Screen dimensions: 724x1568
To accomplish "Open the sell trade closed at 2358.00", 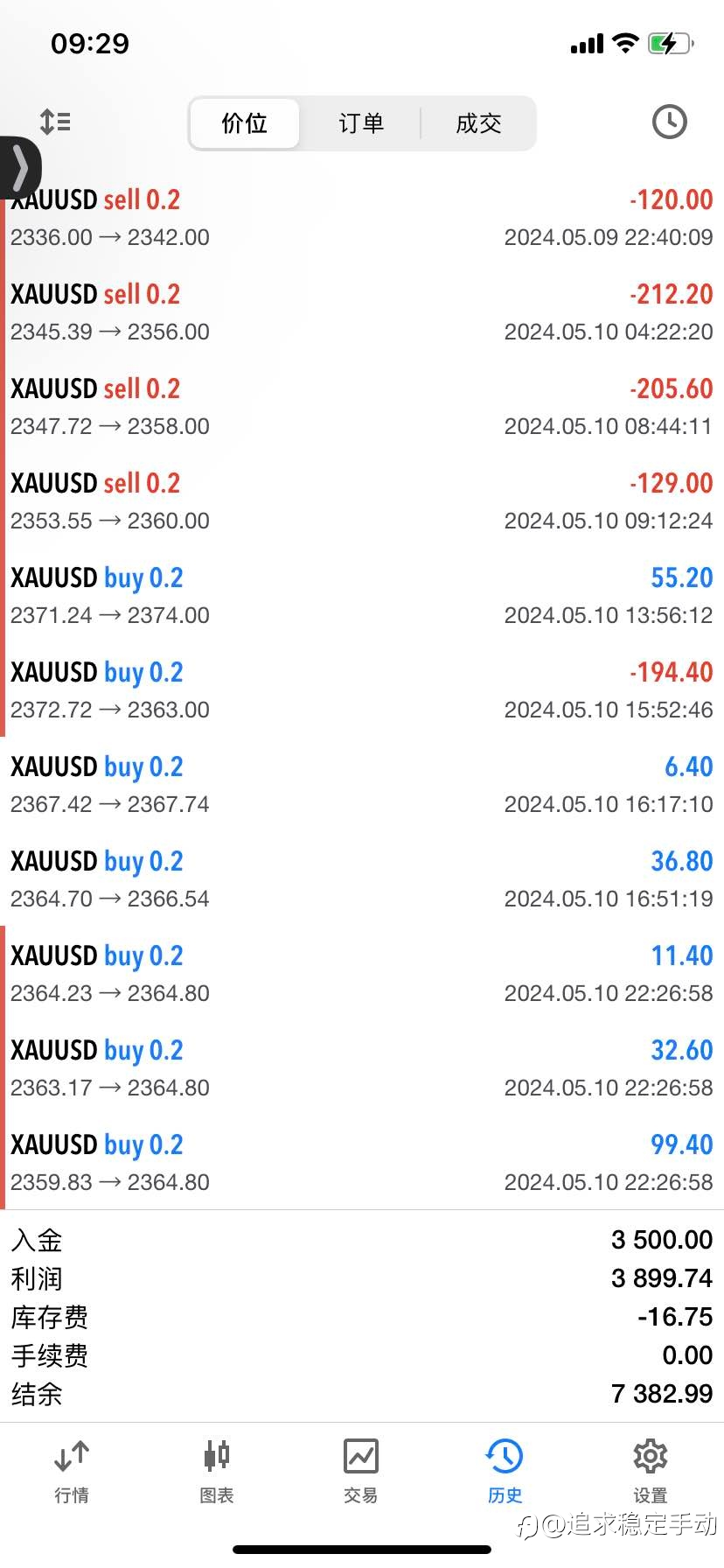I will pyautogui.click(x=362, y=406).
